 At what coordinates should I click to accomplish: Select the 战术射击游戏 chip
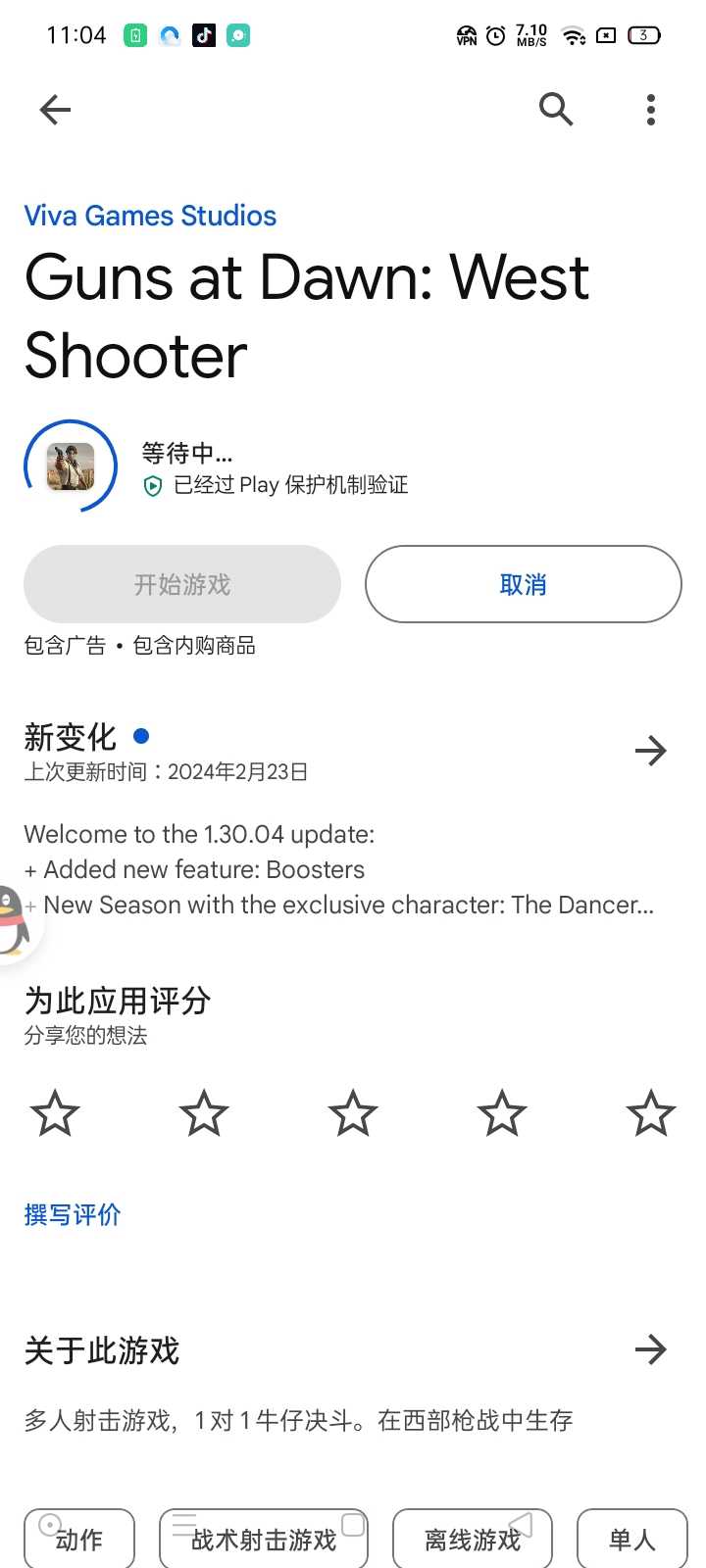pyautogui.click(x=264, y=1540)
